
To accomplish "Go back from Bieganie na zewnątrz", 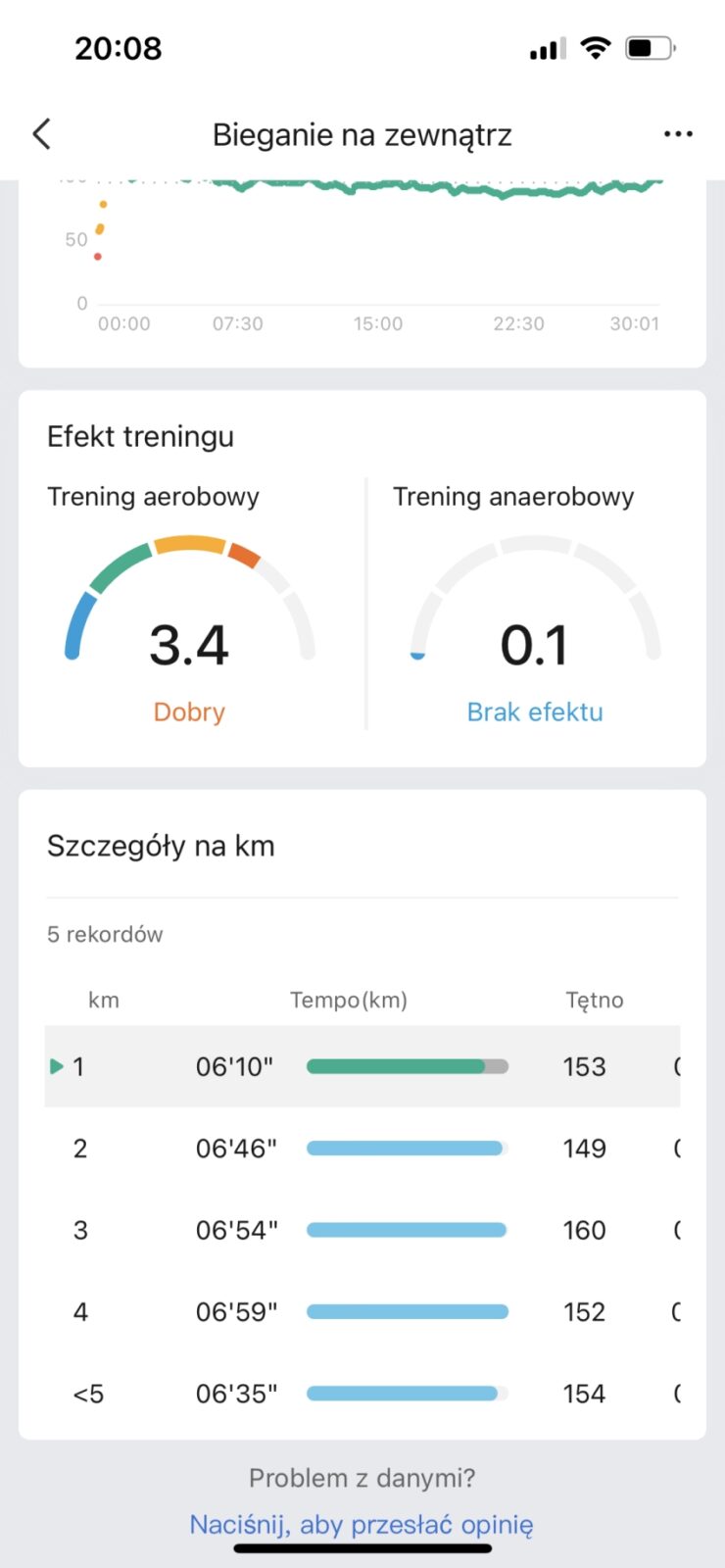I will pos(41,134).
